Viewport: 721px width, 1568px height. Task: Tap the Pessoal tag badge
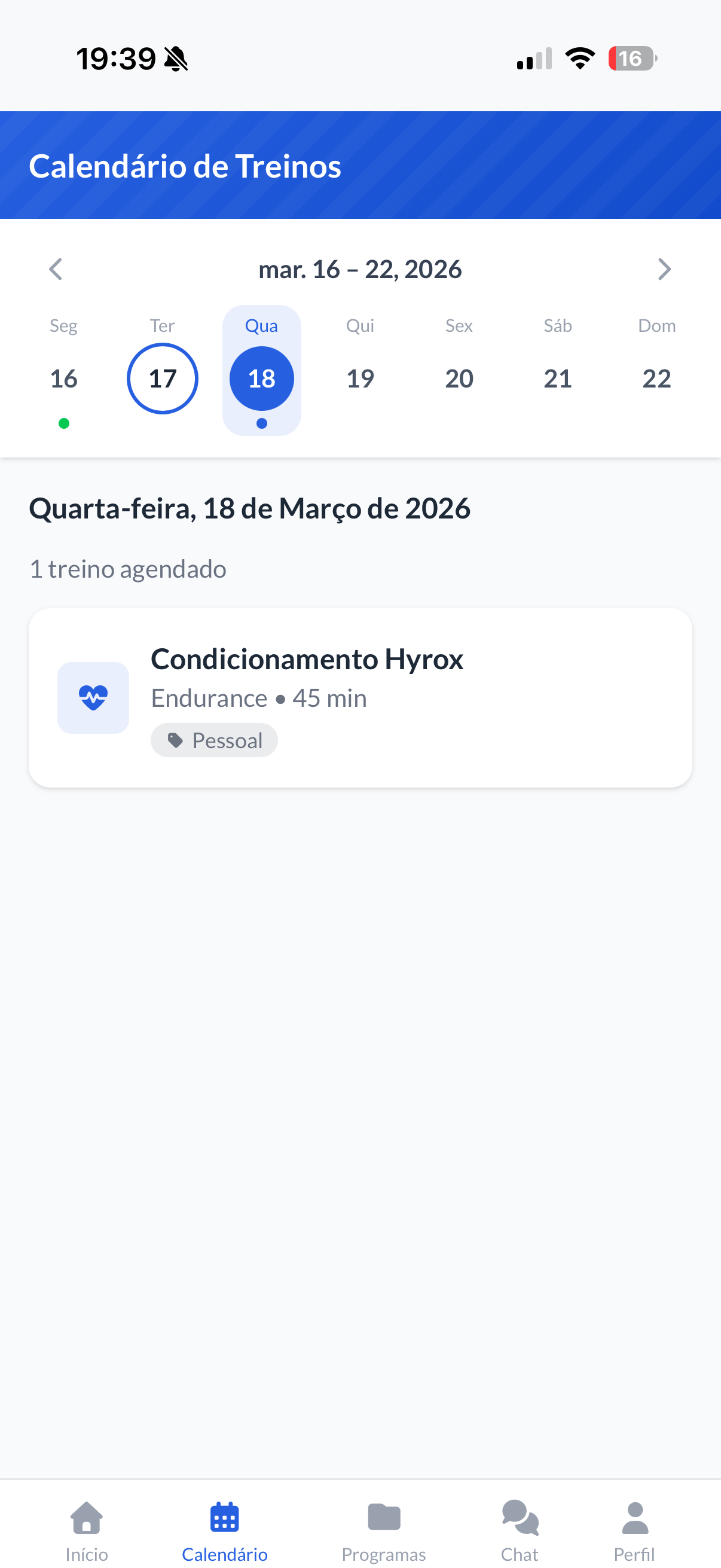(x=214, y=740)
